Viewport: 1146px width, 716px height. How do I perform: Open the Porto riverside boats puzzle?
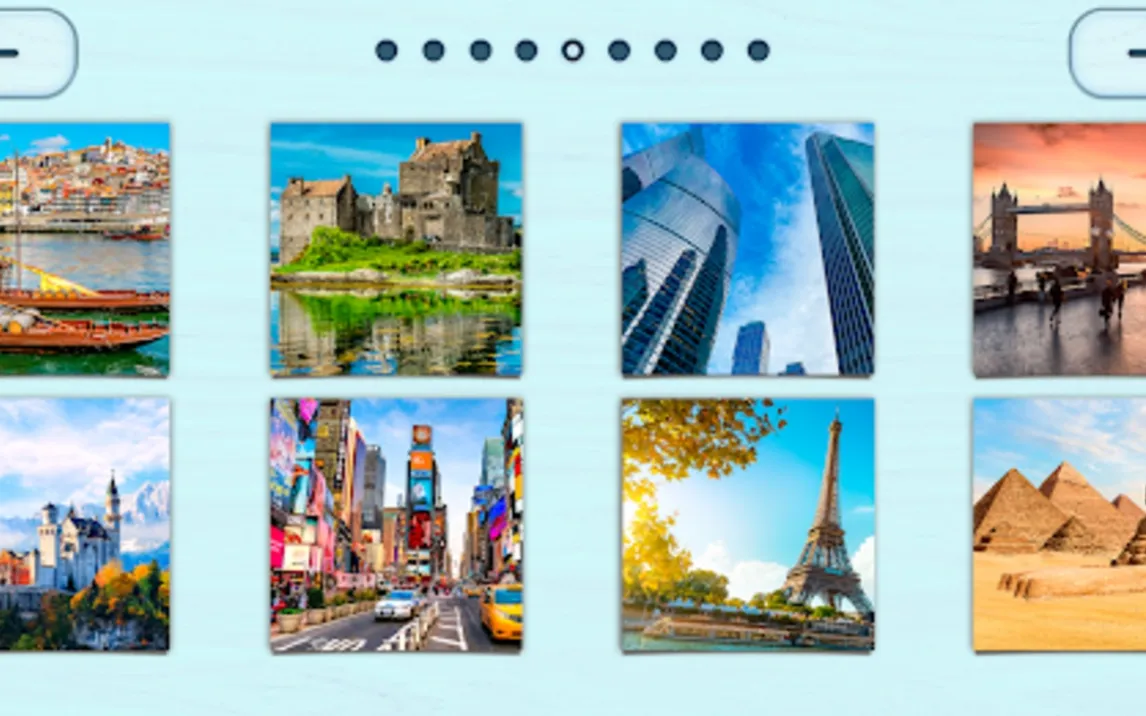click(x=84, y=249)
